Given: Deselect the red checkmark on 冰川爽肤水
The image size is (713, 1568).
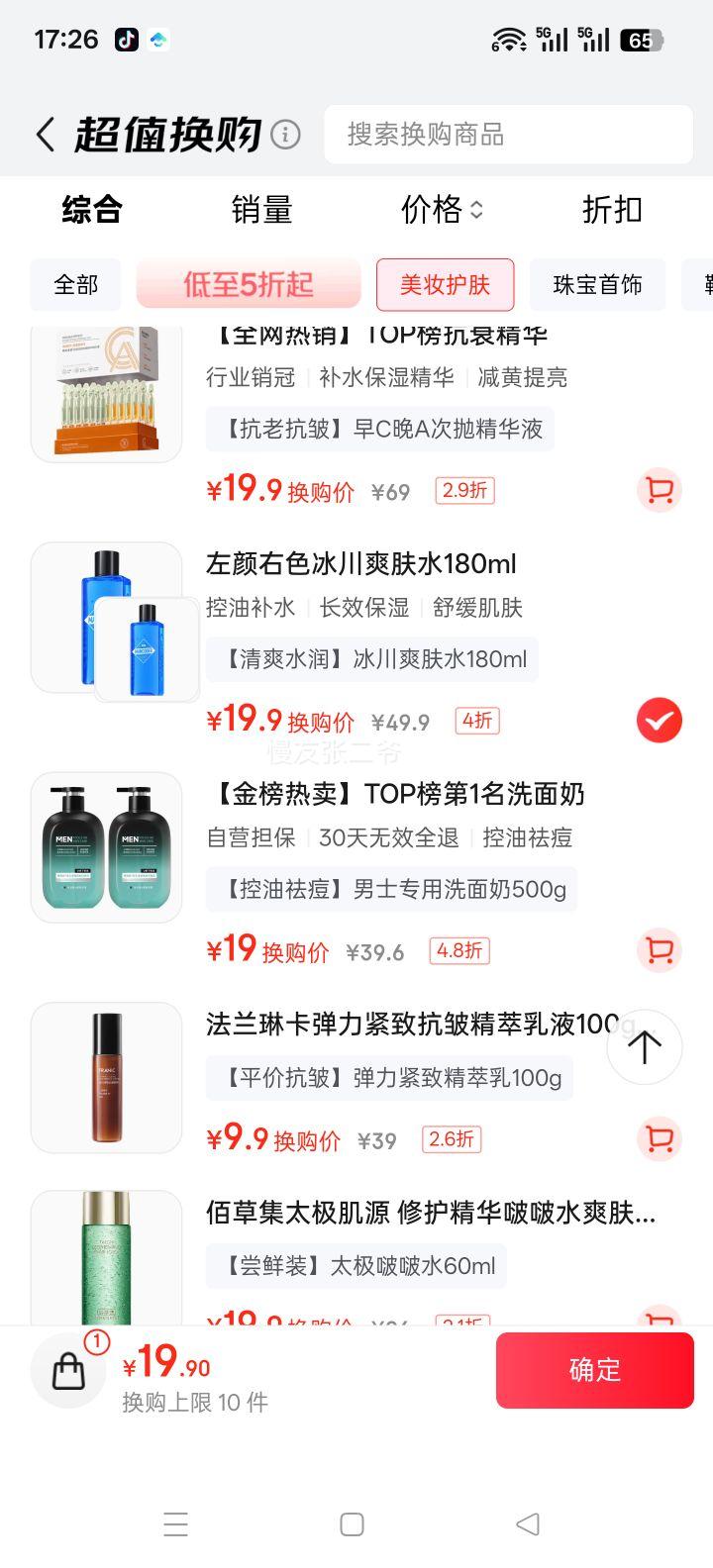Looking at the screenshot, I should [657, 720].
